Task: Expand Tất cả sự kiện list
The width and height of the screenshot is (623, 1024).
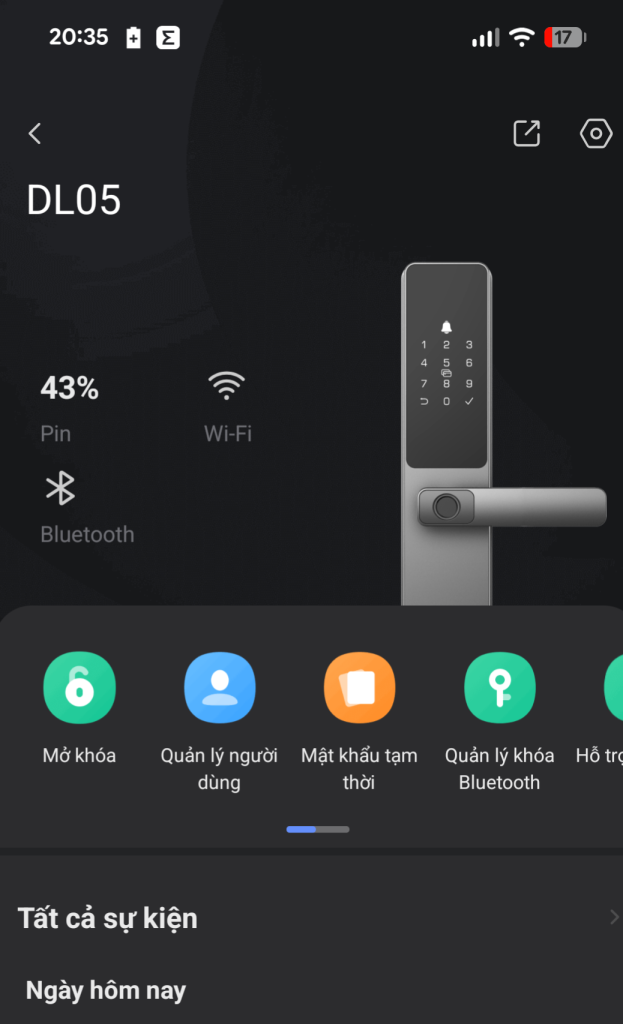Action: pyautogui.click(x=312, y=918)
